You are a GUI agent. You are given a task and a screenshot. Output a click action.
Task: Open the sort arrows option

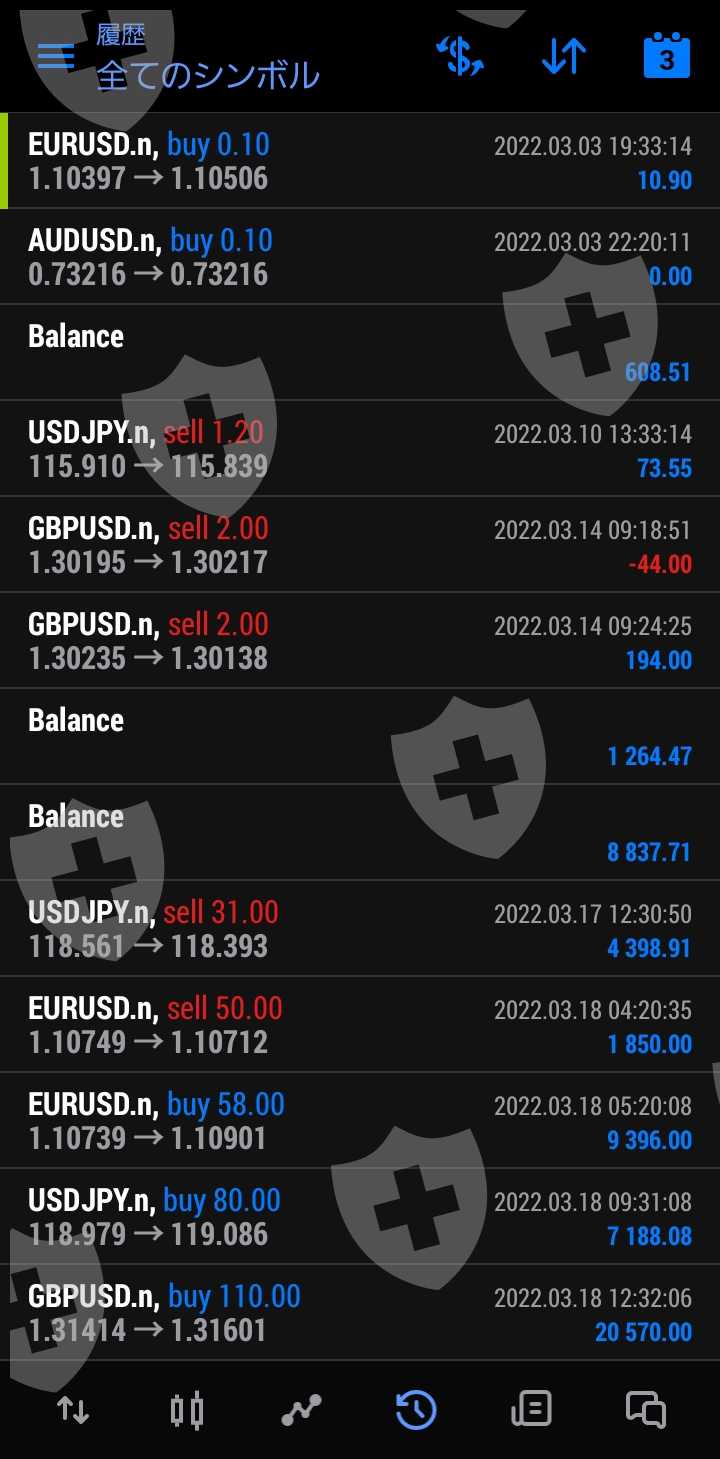[564, 56]
